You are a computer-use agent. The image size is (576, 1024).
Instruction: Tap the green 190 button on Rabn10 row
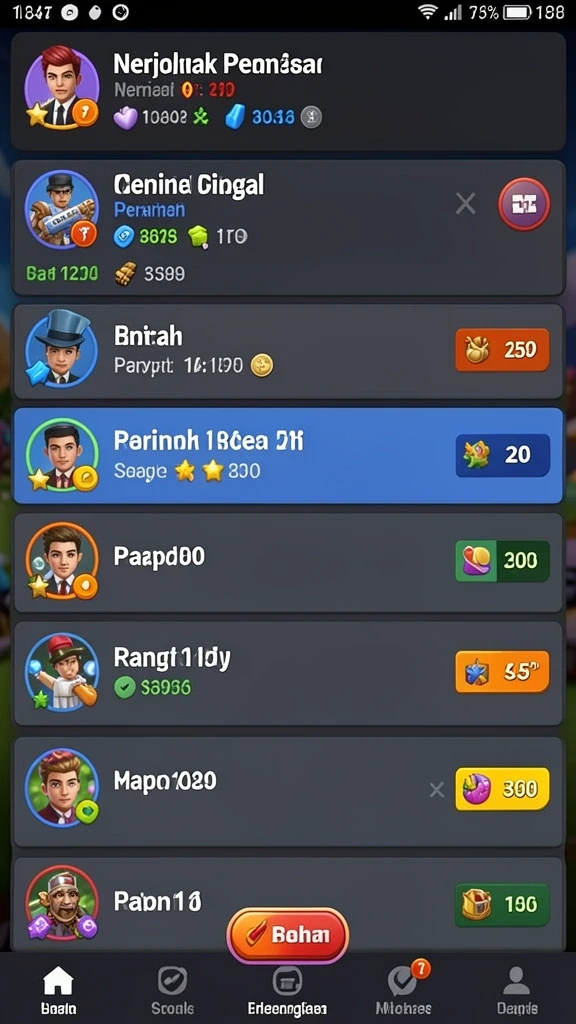point(502,904)
